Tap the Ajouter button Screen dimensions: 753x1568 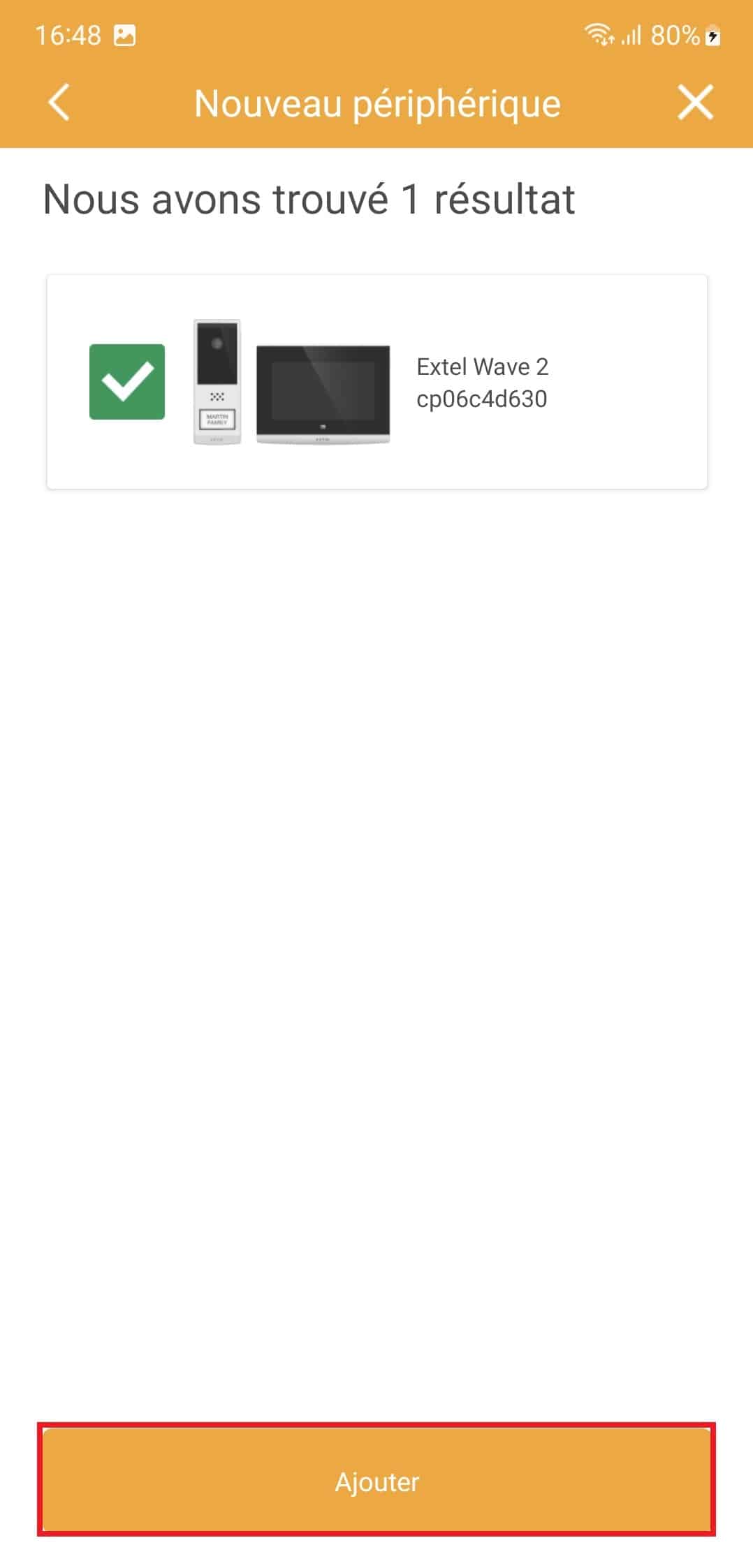(x=376, y=1480)
